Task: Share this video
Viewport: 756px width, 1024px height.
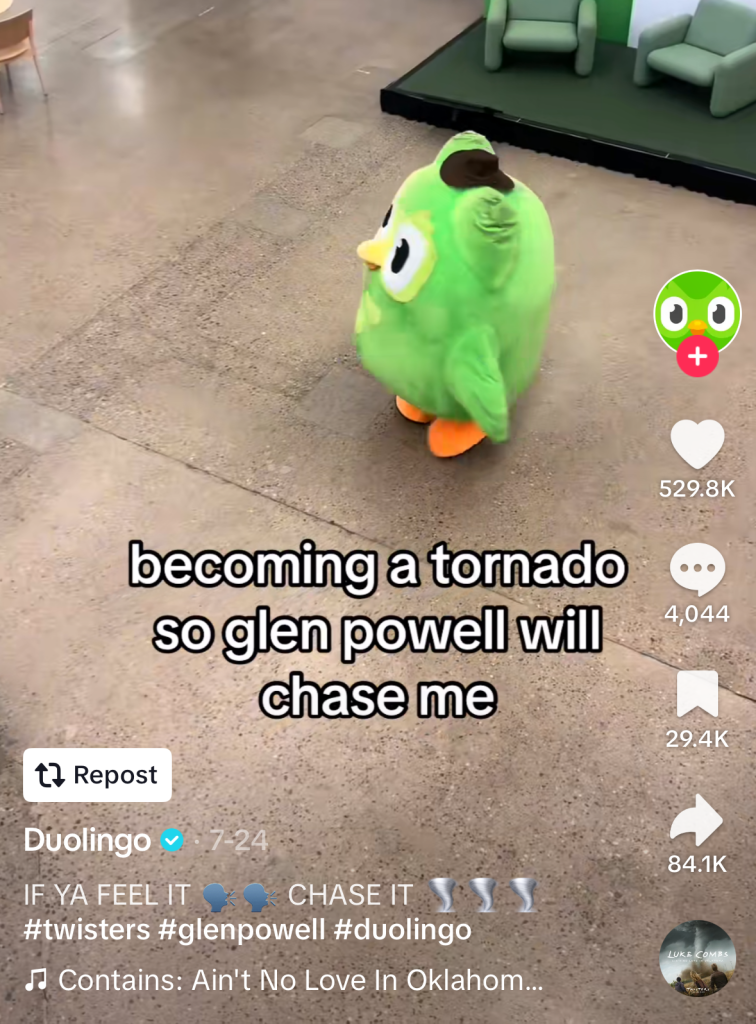Action: tap(697, 820)
